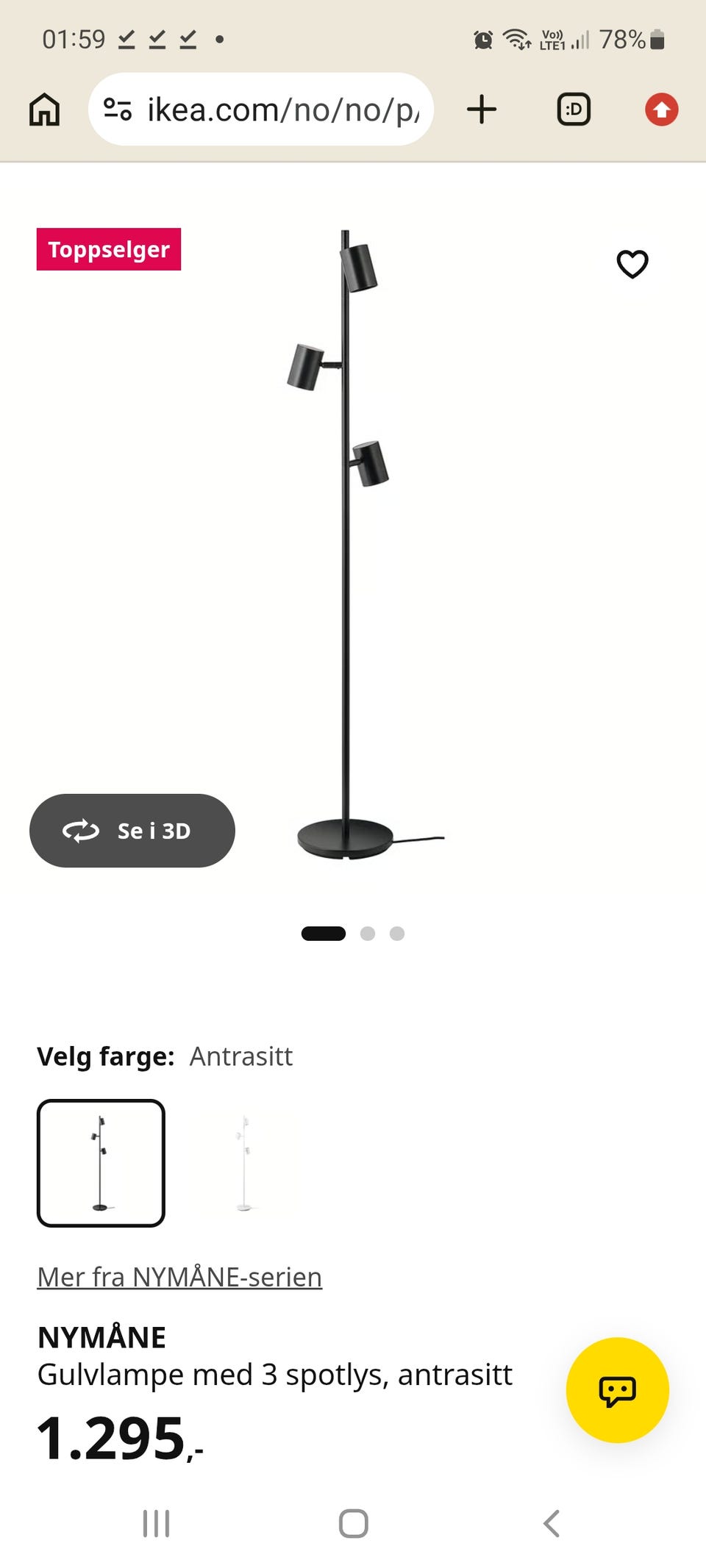The height and width of the screenshot is (1568, 706).
Task: Jump to the second image indicator dot
Action: pyautogui.click(x=368, y=934)
